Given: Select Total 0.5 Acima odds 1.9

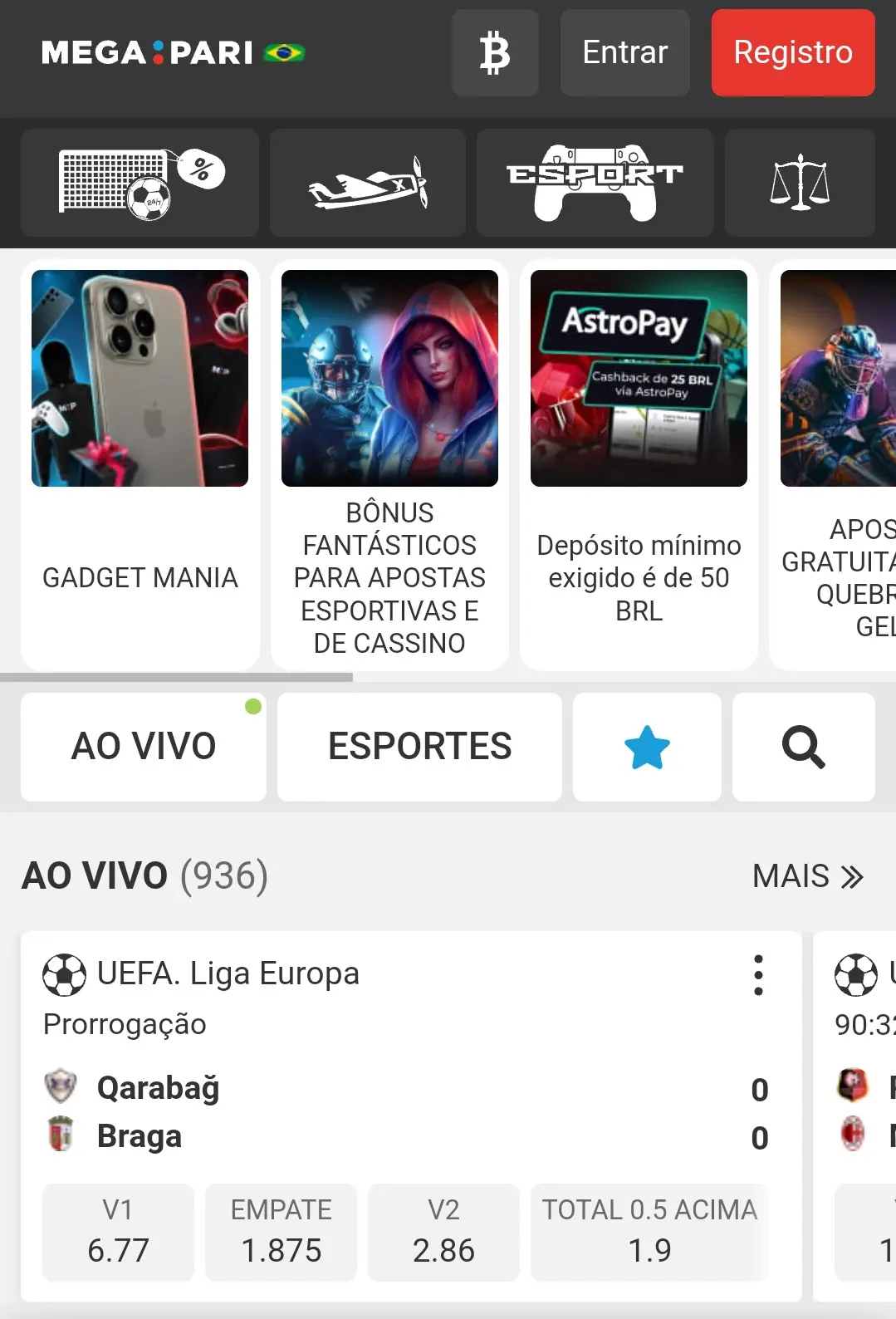Looking at the screenshot, I should pyautogui.click(x=649, y=1232).
